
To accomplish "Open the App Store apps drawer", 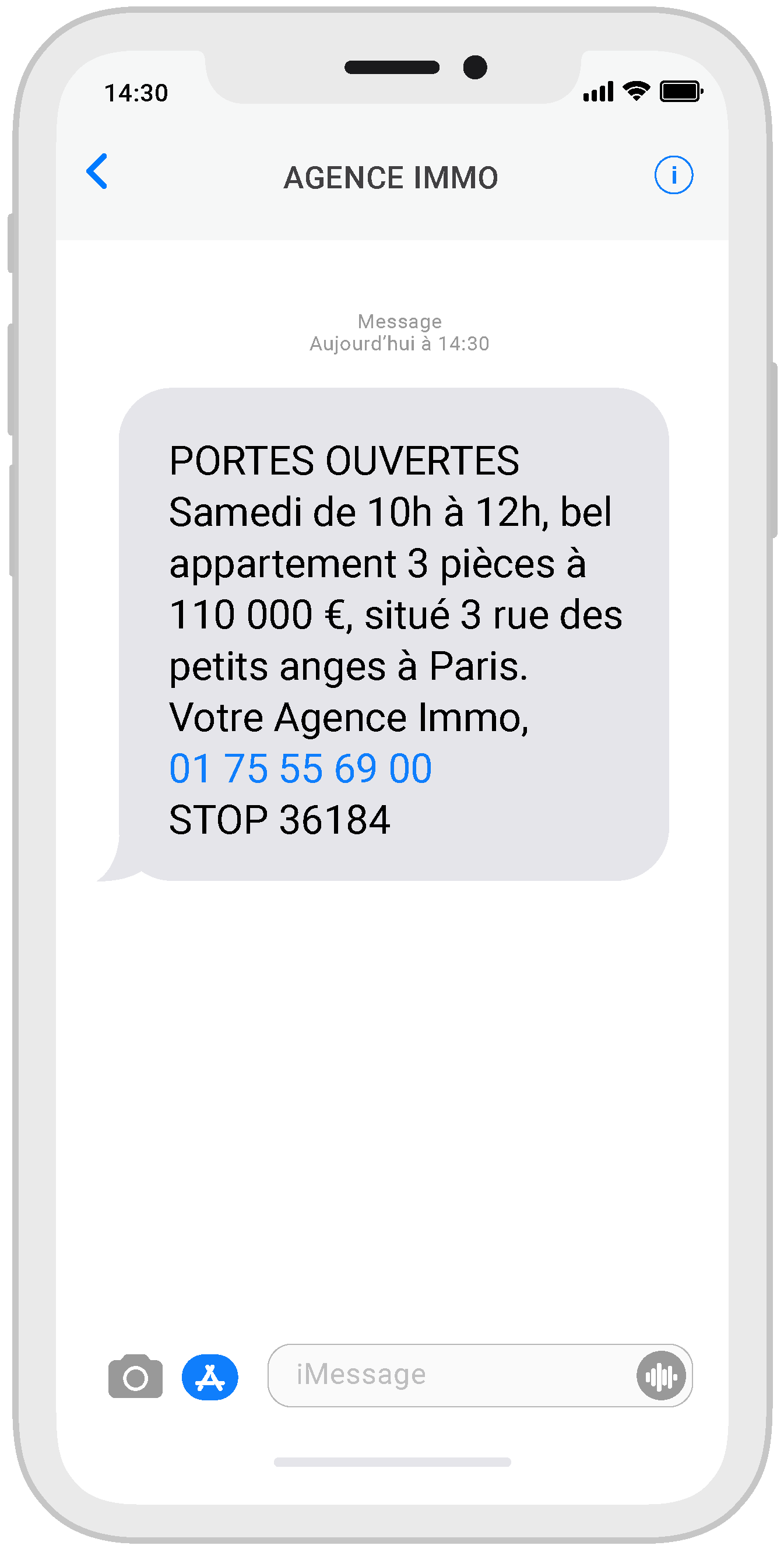I will pyautogui.click(x=210, y=1376).
